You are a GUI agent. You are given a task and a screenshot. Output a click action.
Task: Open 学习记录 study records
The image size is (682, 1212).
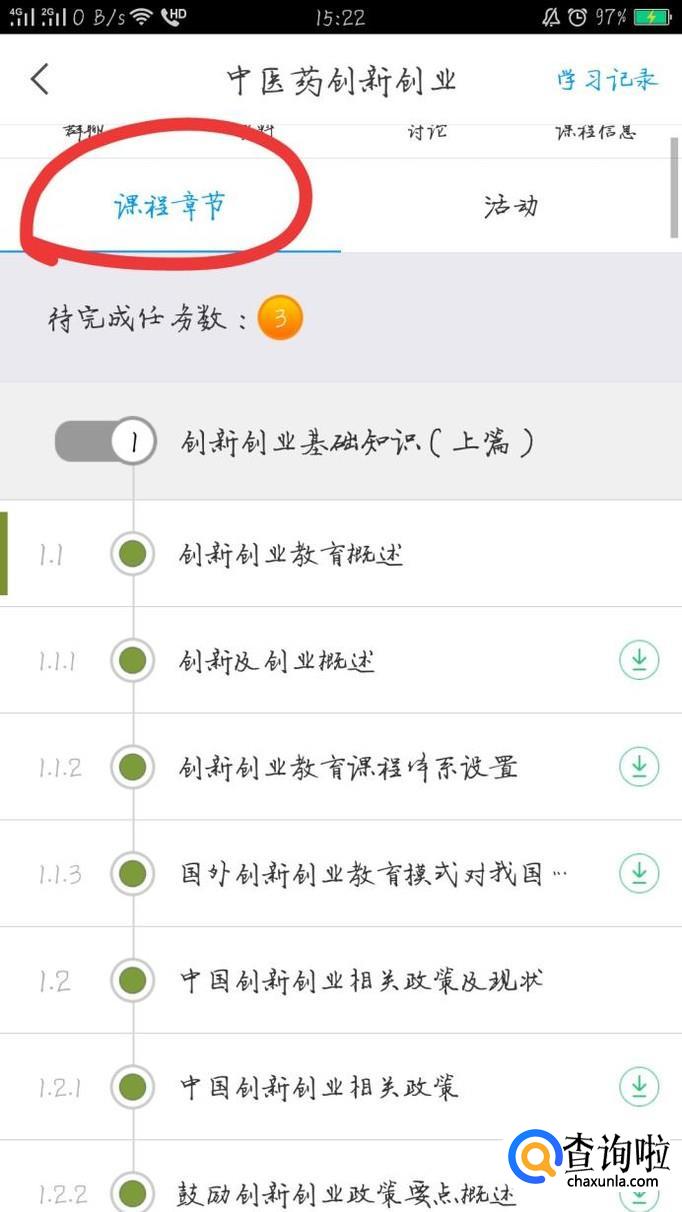coord(608,80)
